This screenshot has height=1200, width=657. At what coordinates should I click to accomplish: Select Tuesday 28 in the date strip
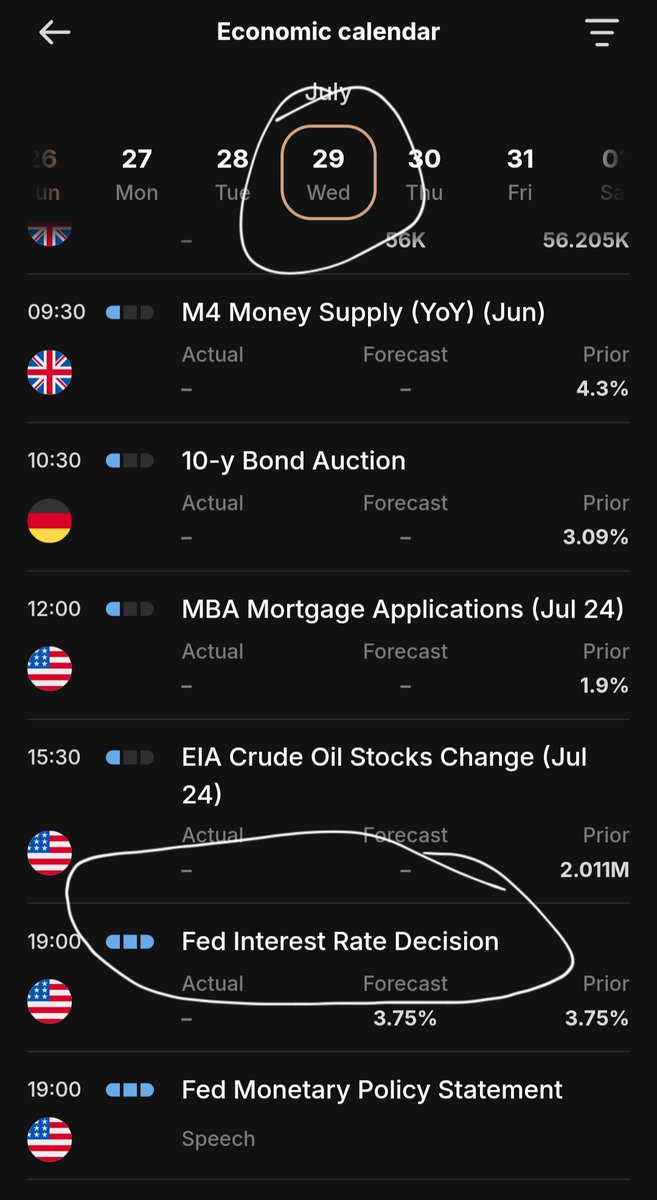[x=233, y=174]
